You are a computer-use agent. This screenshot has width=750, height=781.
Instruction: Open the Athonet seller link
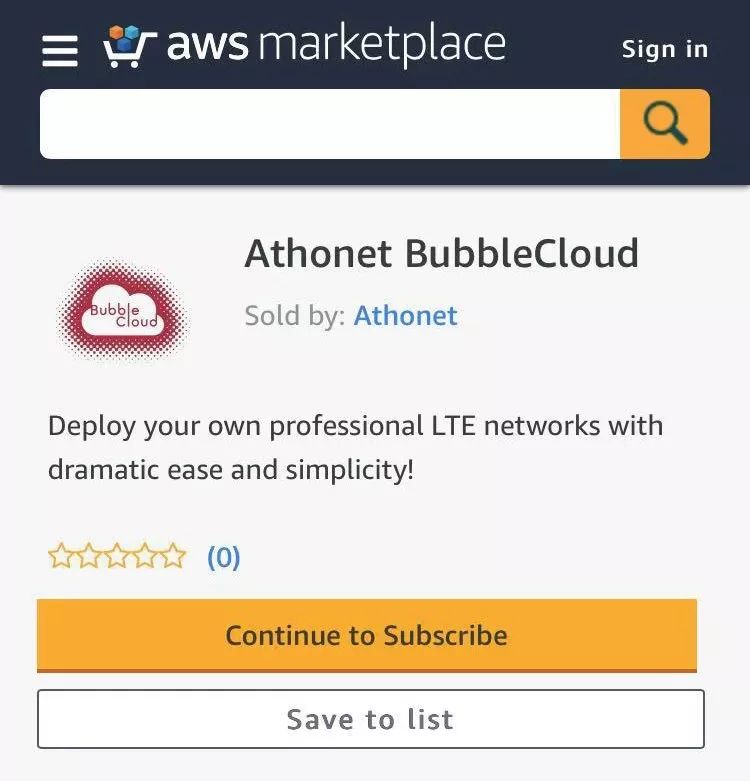[405, 316]
